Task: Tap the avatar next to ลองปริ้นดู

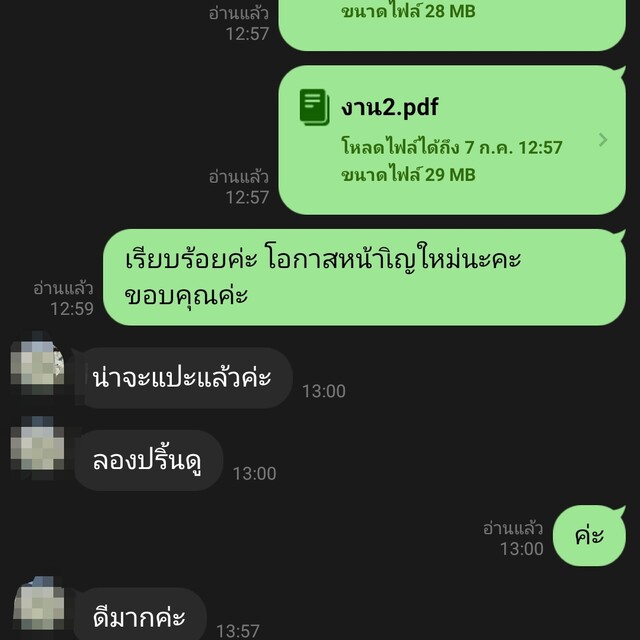Action: click(39, 450)
